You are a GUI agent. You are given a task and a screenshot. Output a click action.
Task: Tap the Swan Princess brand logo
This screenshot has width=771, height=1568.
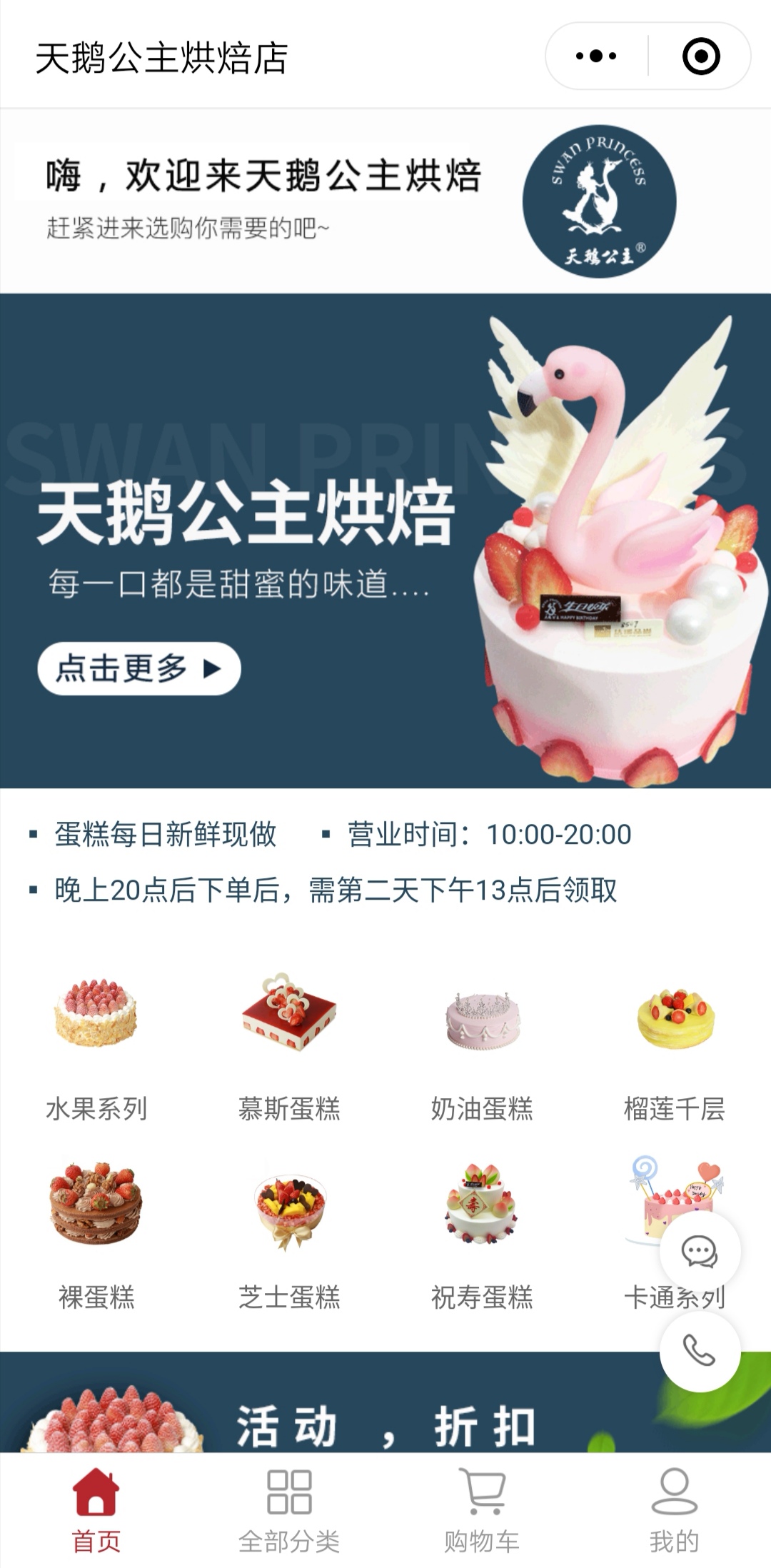(x=602, y=203)
